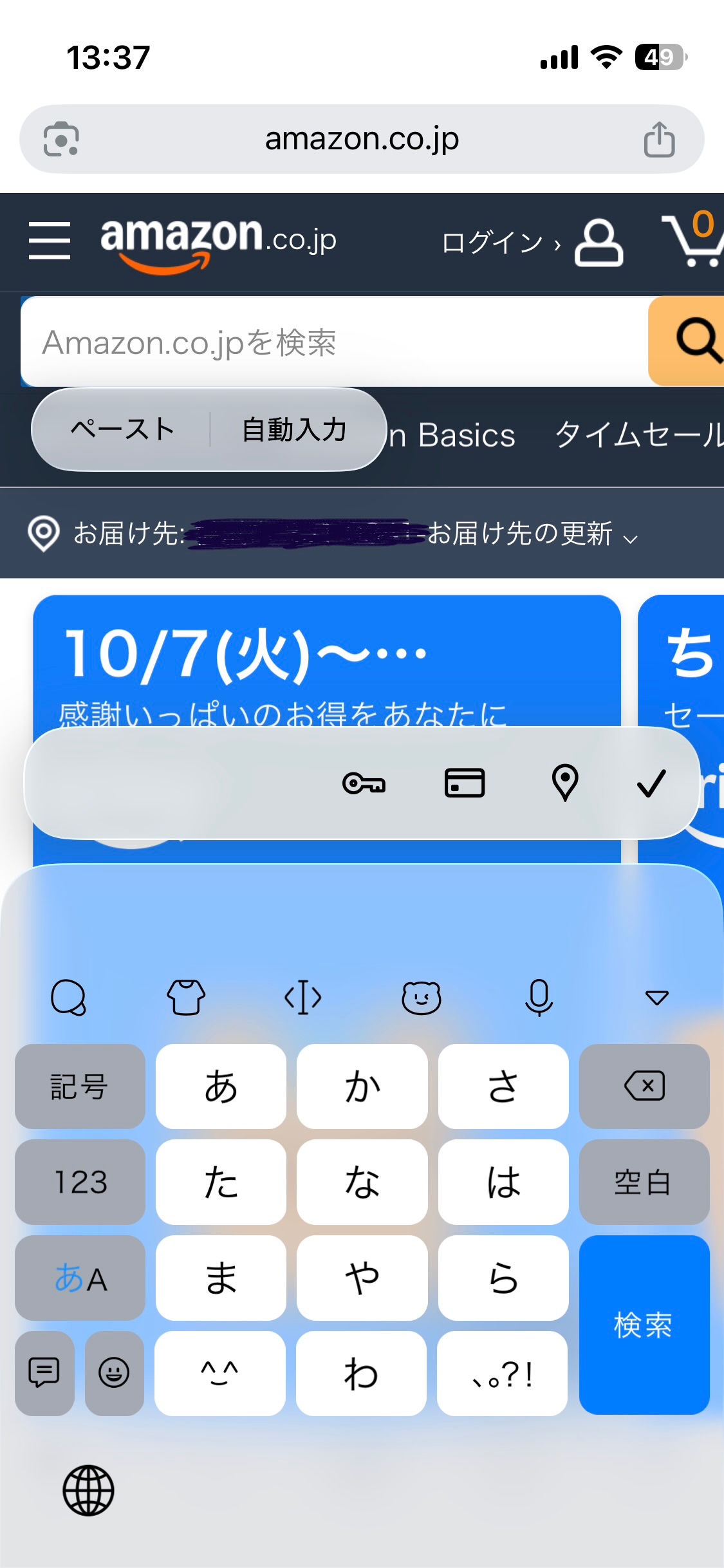
Task: Select ペースト from the popup
Action: pyautogui.click(x=122, y=429)
